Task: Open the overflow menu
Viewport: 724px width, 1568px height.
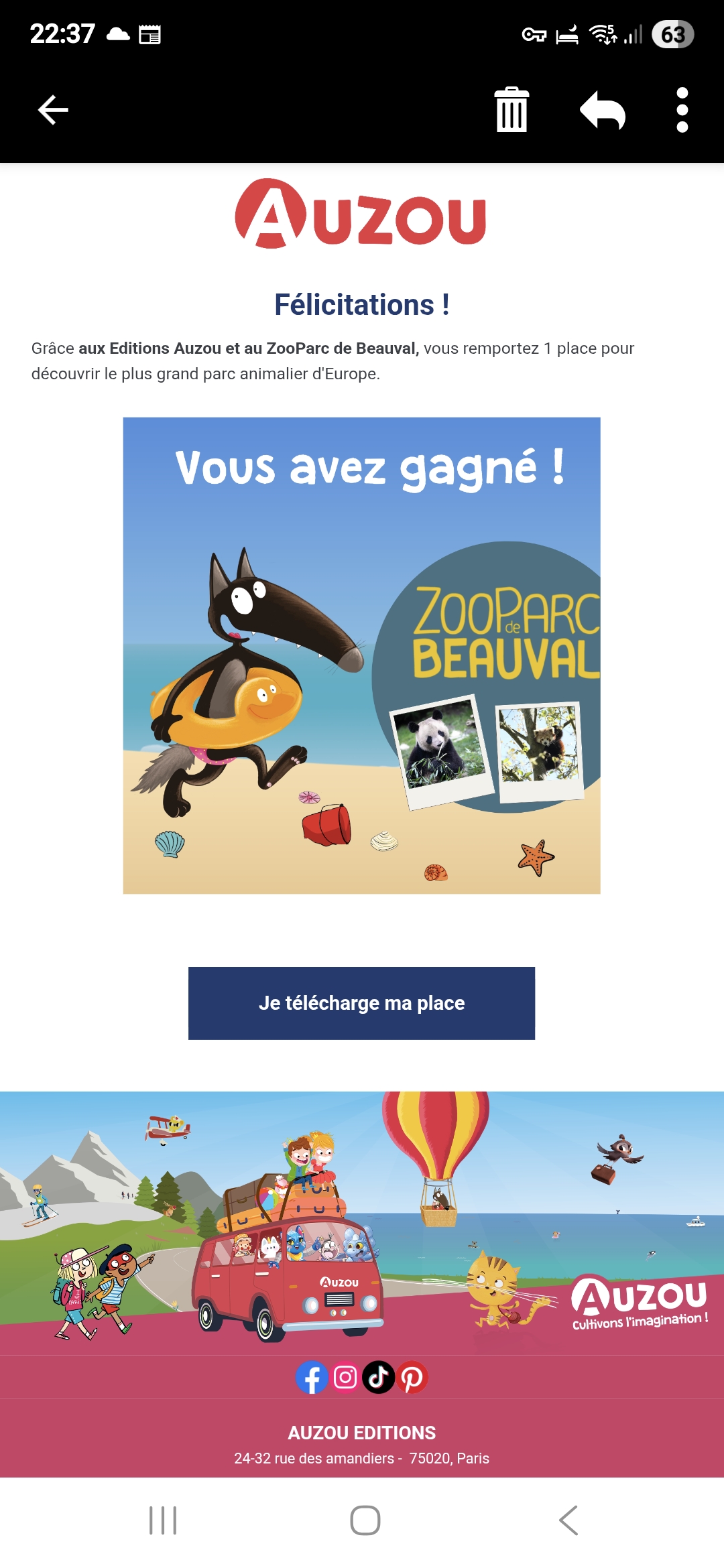Action: [x=682, y=110]
